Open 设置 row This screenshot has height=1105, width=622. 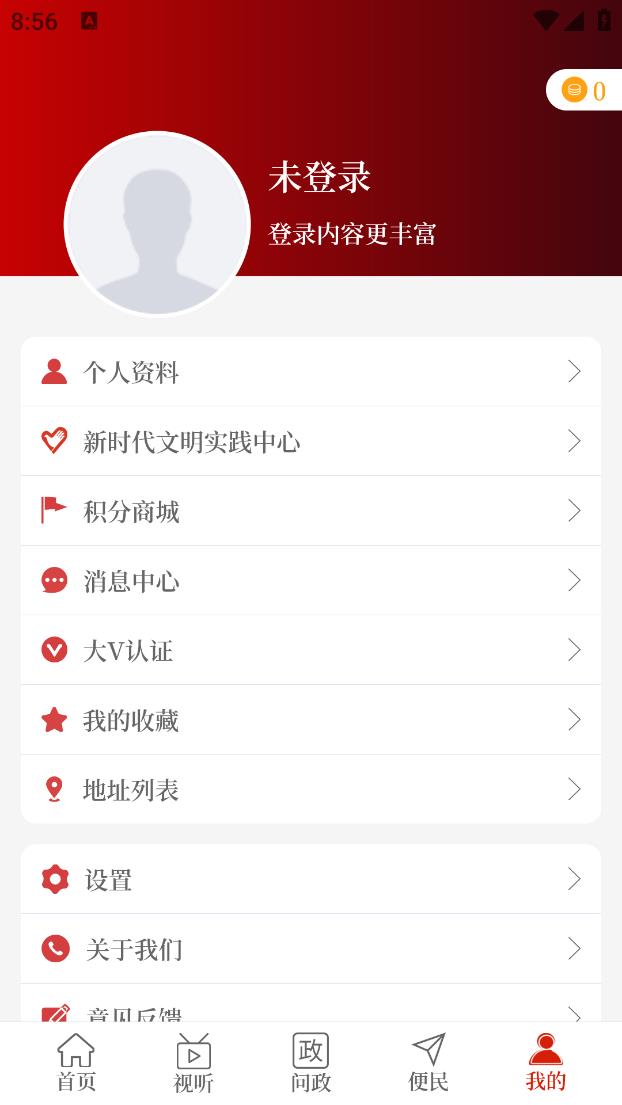pos(310,879)
